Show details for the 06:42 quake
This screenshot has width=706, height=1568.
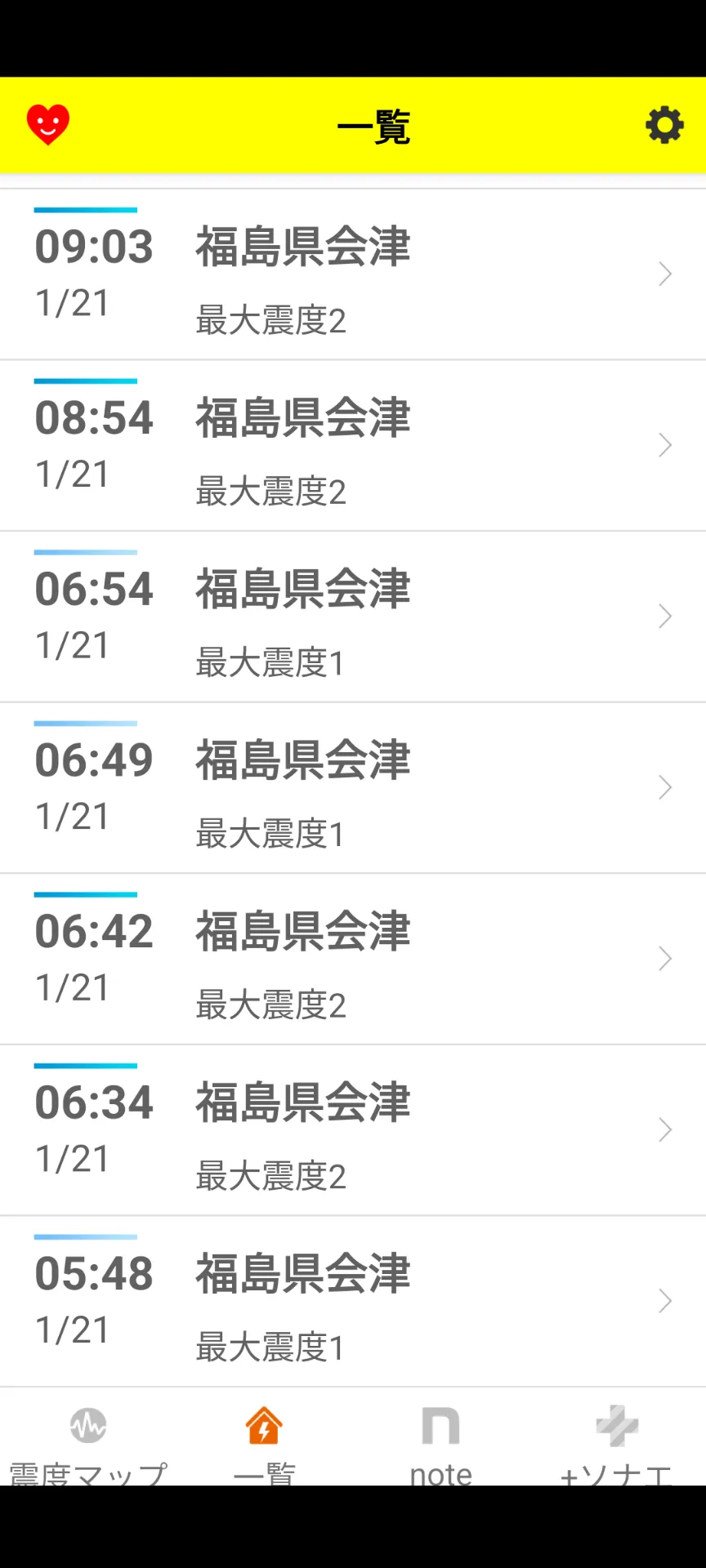click(353, 959)
